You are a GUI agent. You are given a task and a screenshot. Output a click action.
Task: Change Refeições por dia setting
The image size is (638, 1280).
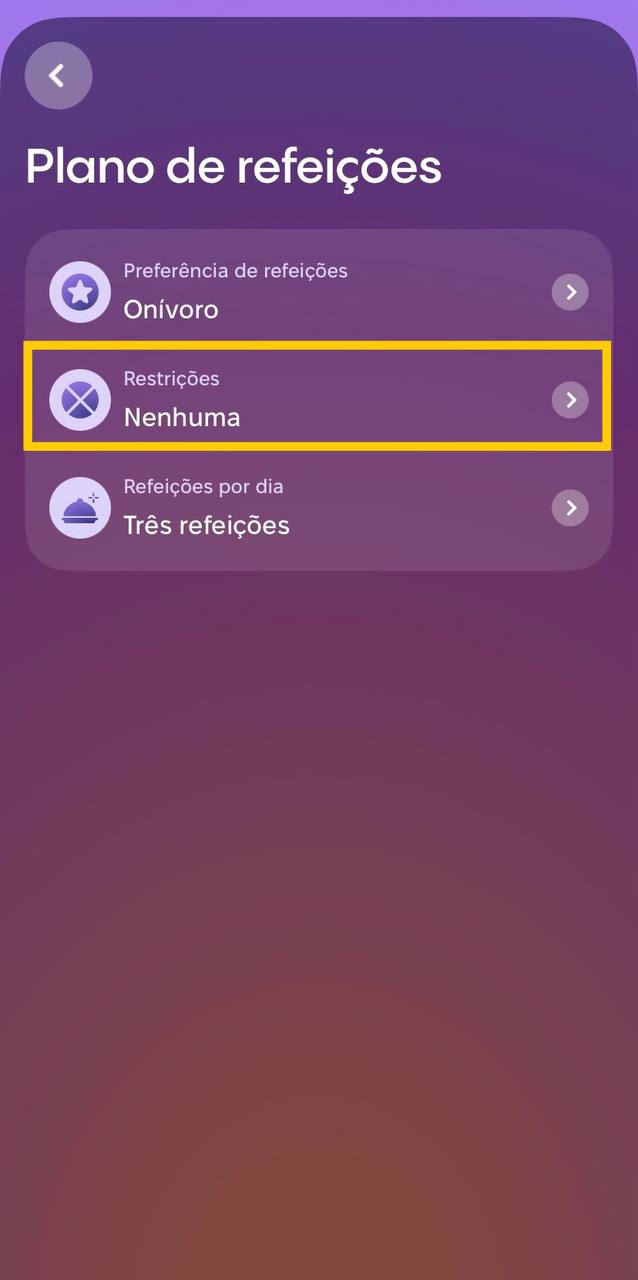point(318,507)
